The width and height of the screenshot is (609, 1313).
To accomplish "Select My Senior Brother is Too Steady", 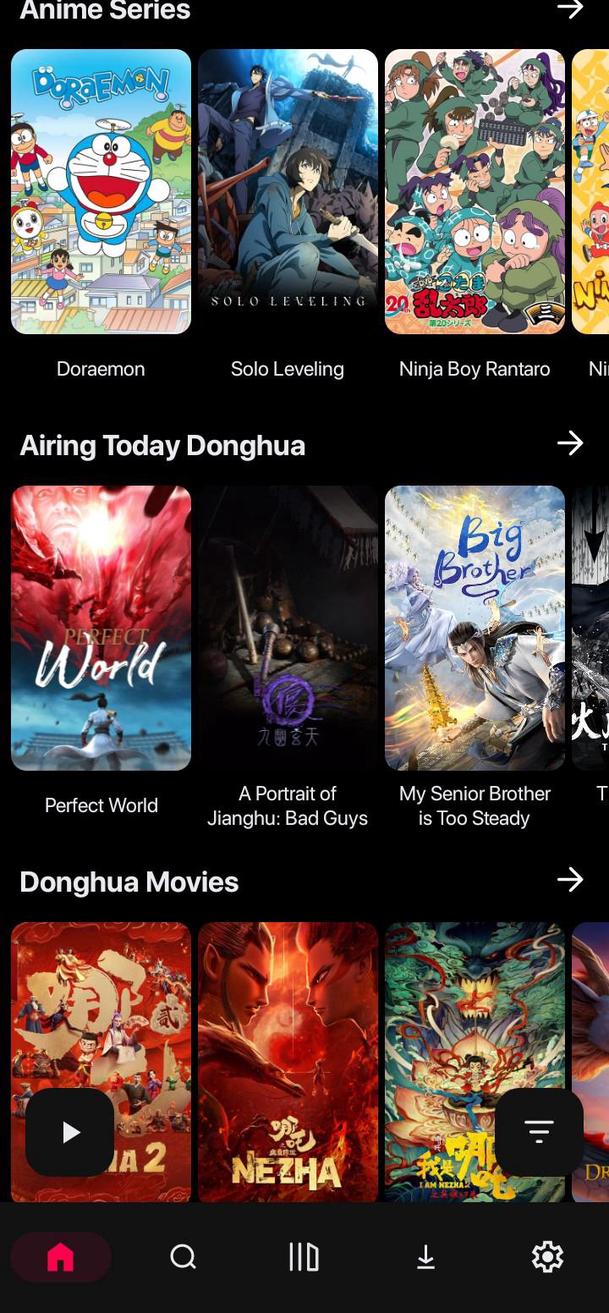I will coord(474,628).
